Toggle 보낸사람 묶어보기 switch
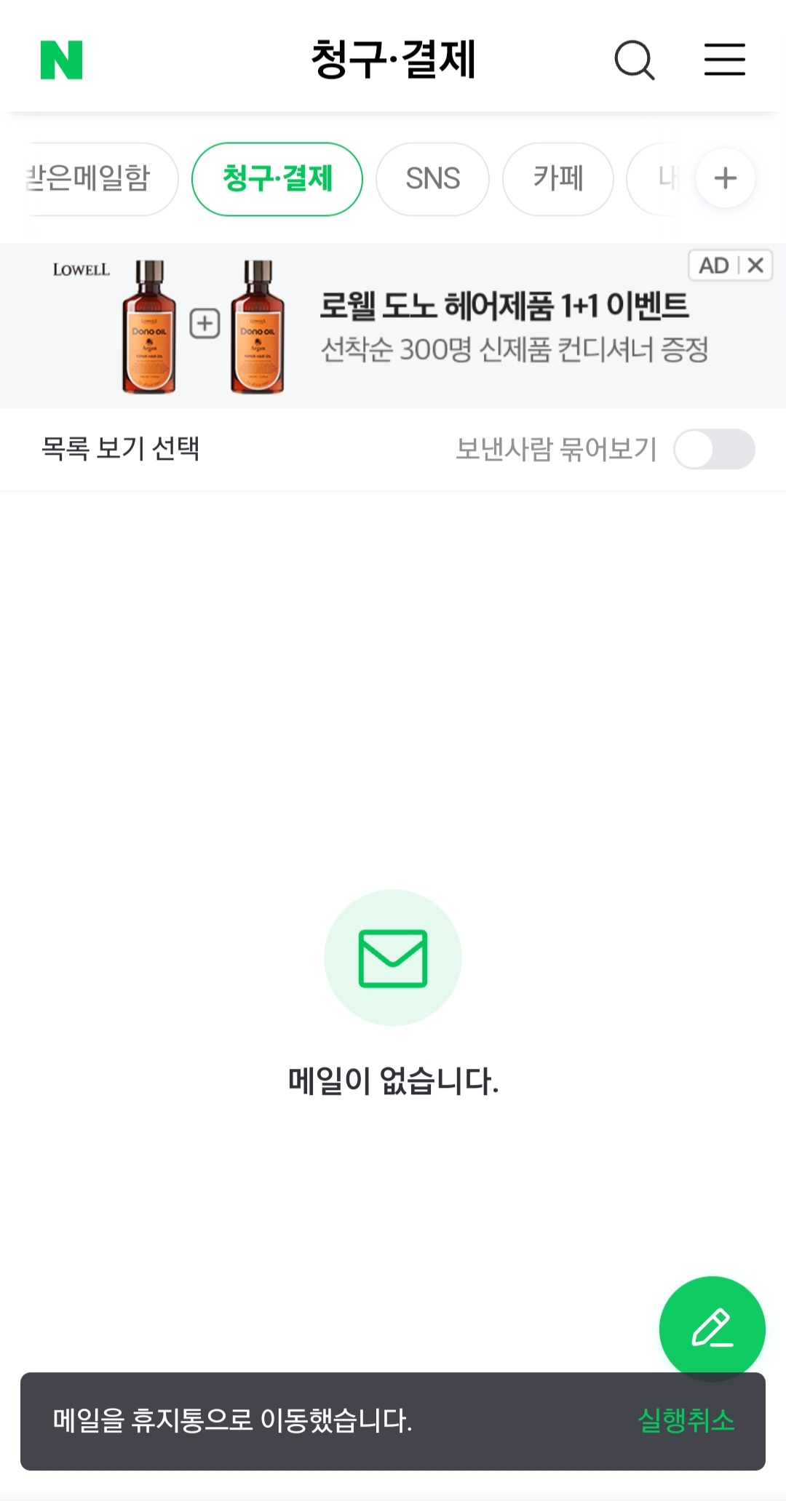Screen dimensions: 786x1512 pyautogui.click(x=713, y=449)
